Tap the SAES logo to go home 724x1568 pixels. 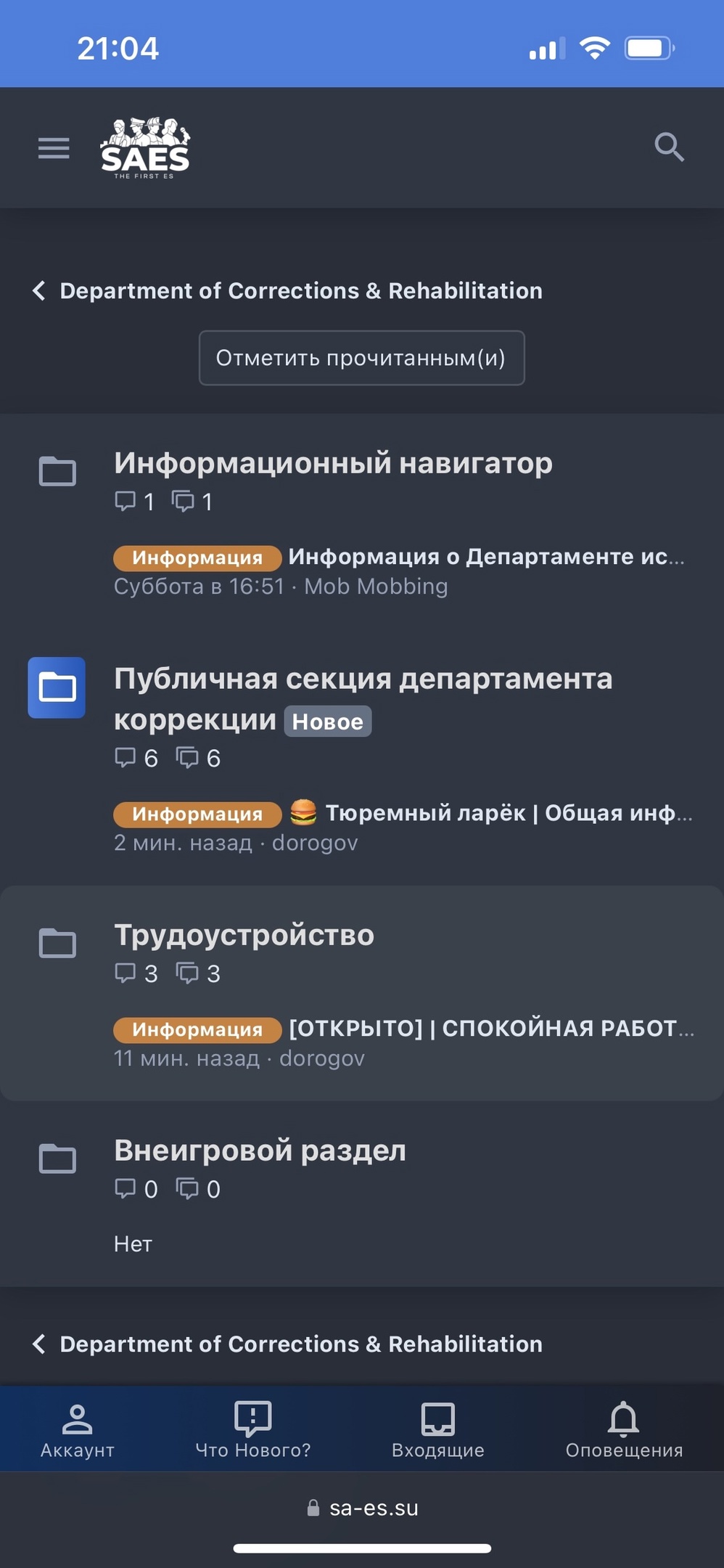pos(144,148)
